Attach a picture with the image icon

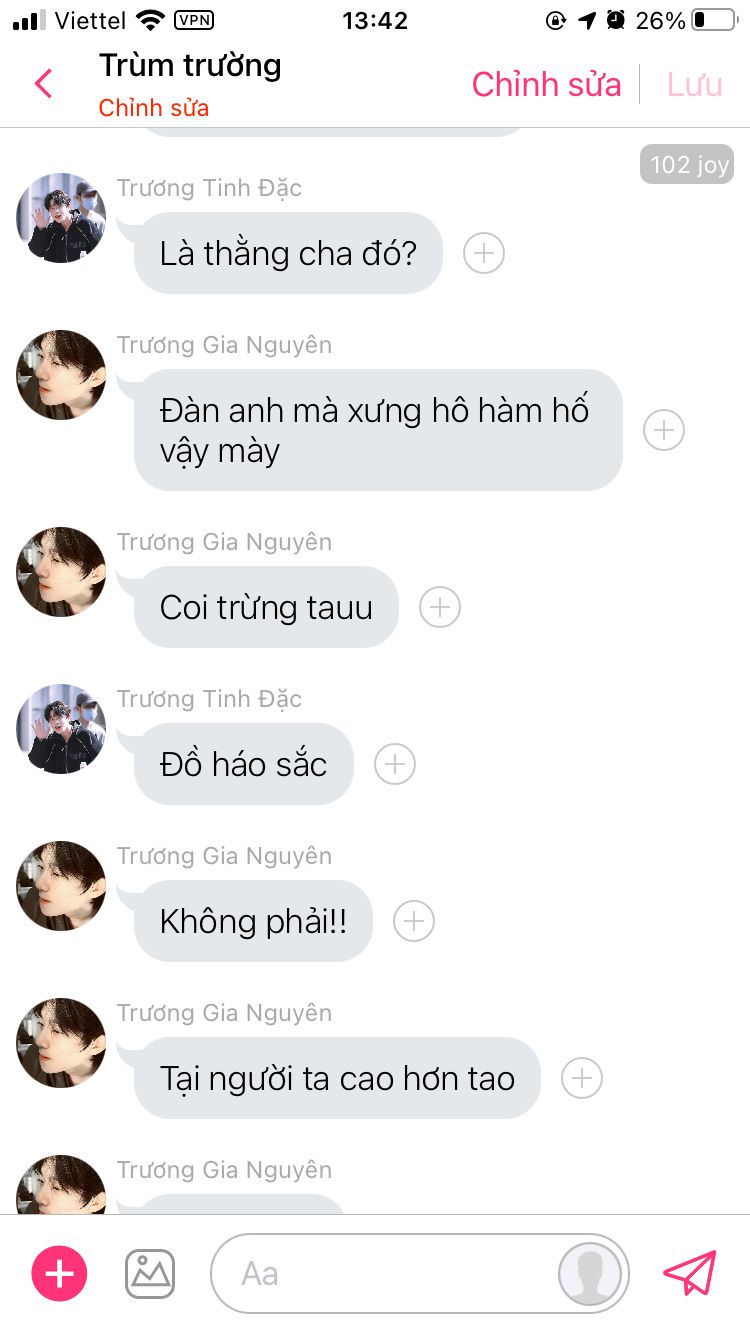[x=150, y=1273]
